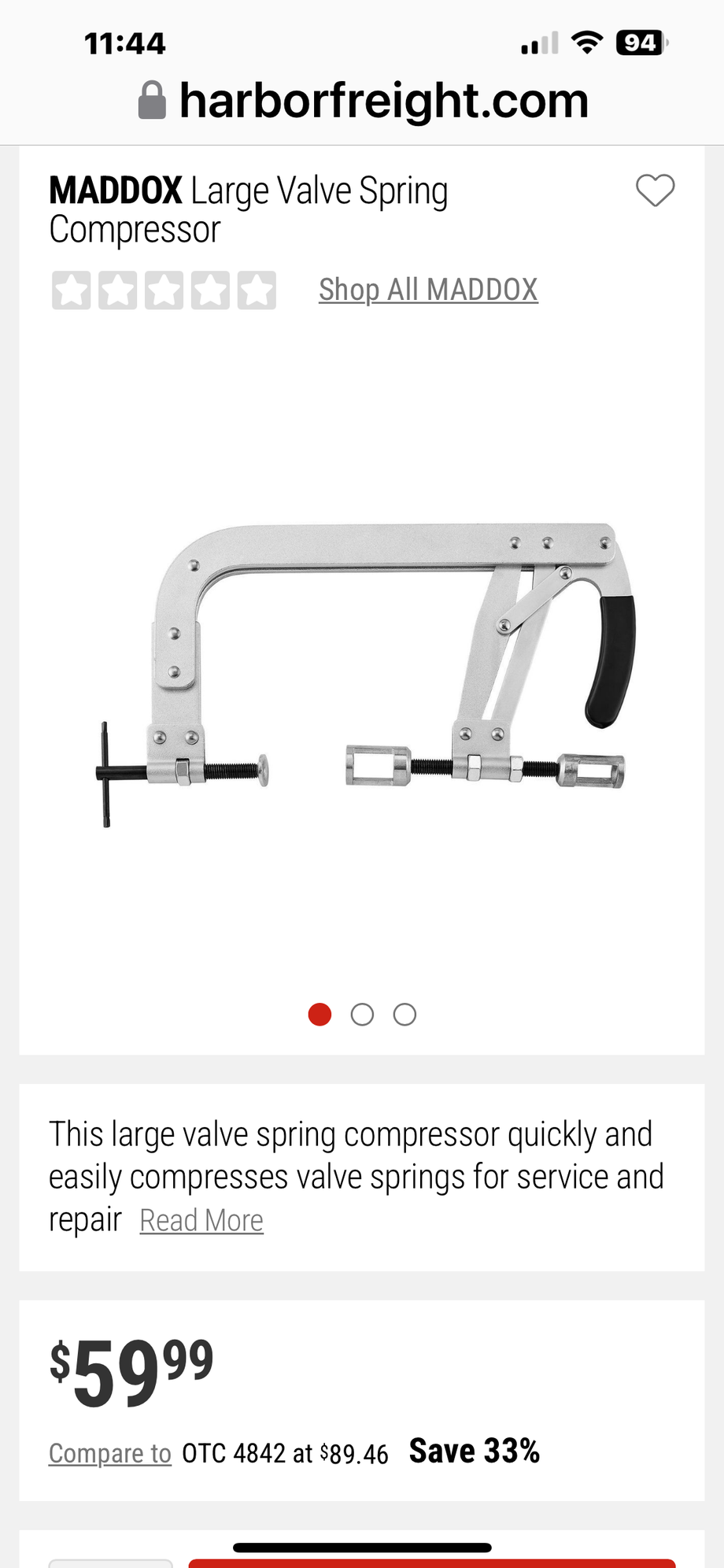Tap the harborfreight.com address bar
The height and width of the screenshot is (1568, 724).
[362, 101]
